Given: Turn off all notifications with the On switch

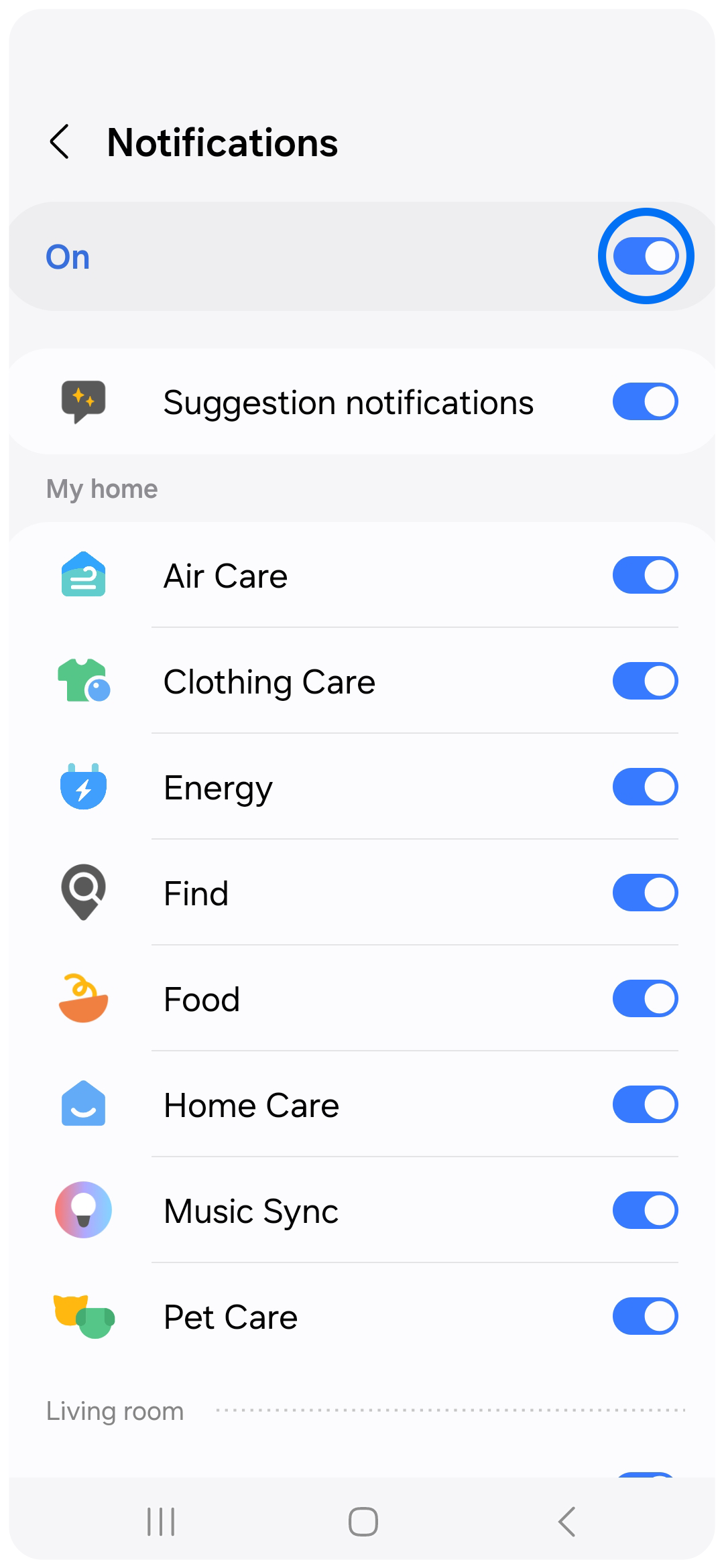Looking at the screenshot, I should coord(646,255).
